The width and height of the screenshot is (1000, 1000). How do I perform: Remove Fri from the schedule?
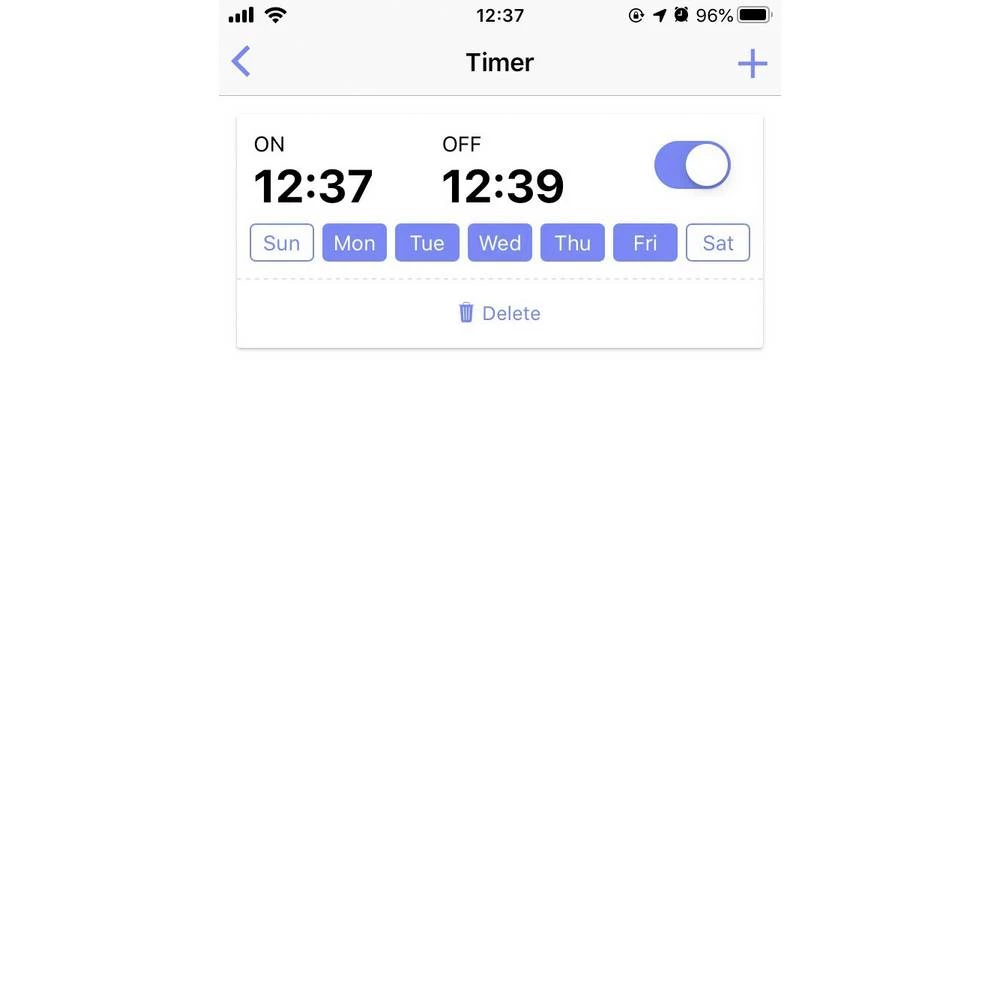click(x=645, y=243)
